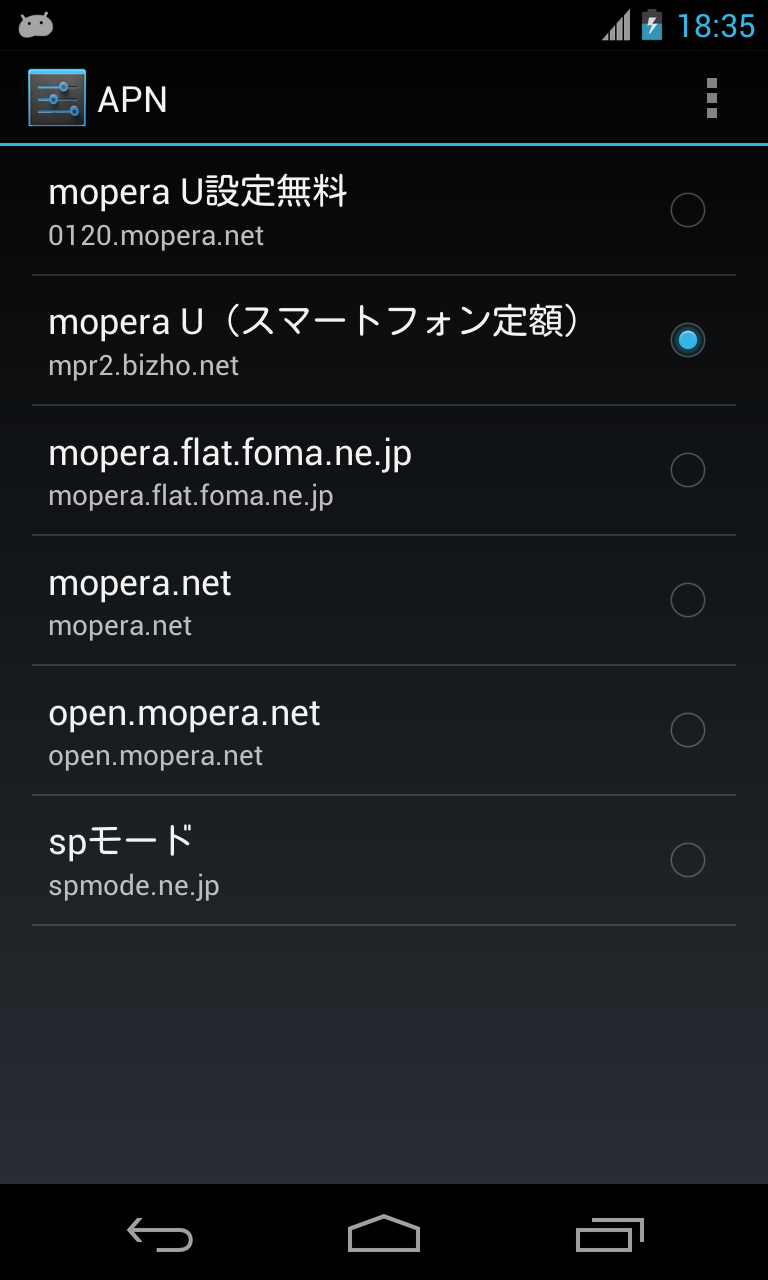This screenshot has width=768, height=1280.
Task: Select the spmode.ne.jp radio button
Action: point(687,860)
